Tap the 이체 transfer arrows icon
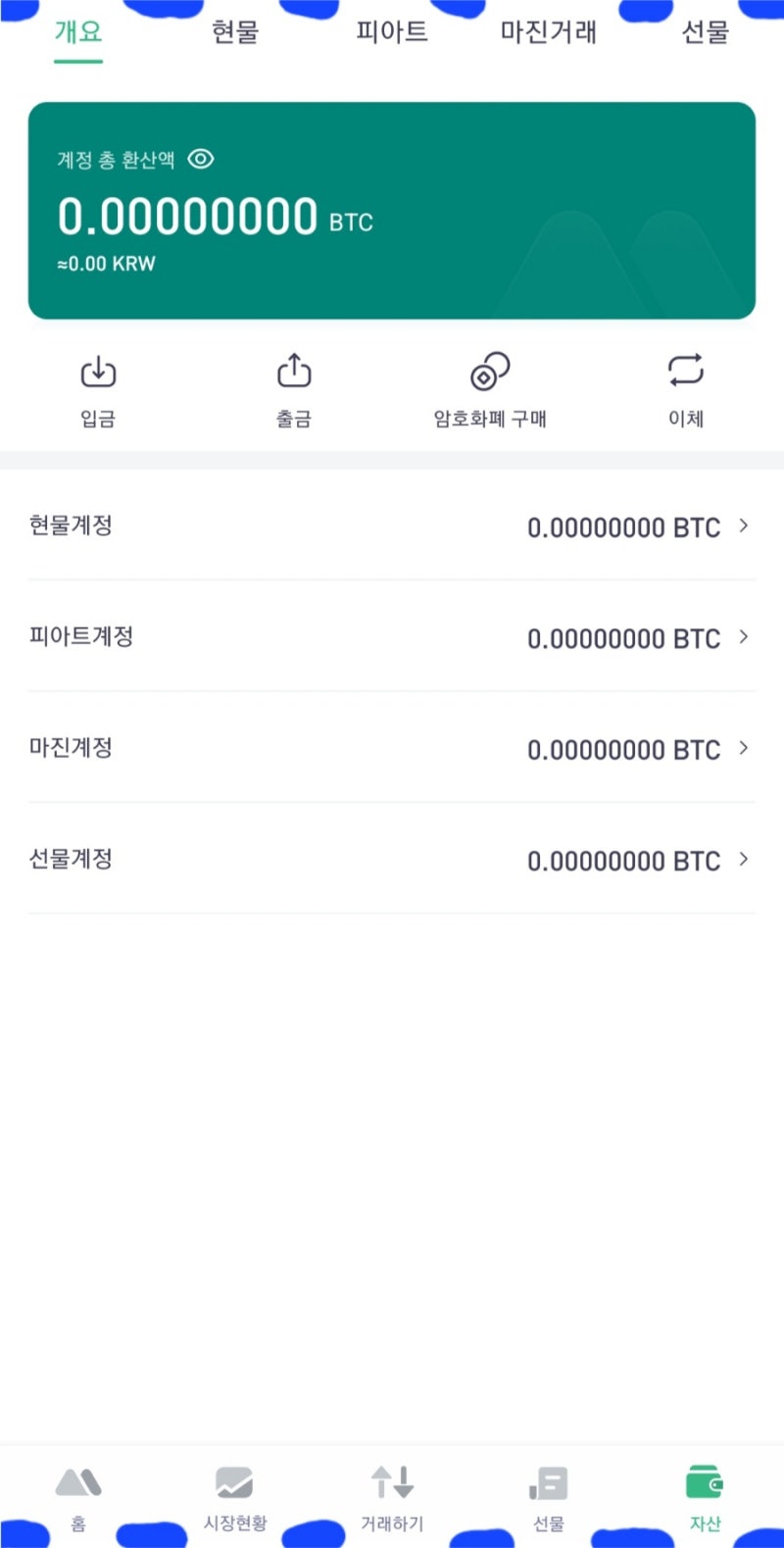The image size is (784, 1548). point(686,371)
